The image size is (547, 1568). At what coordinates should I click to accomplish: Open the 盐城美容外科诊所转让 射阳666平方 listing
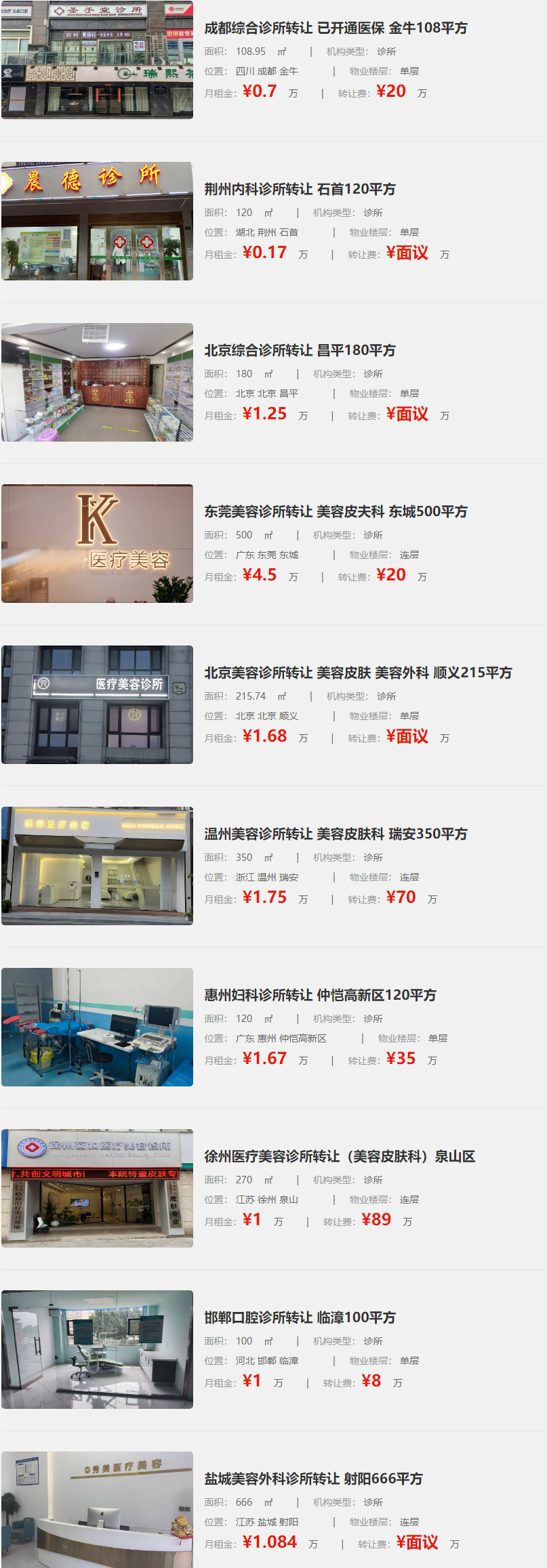click(313, 1479)
